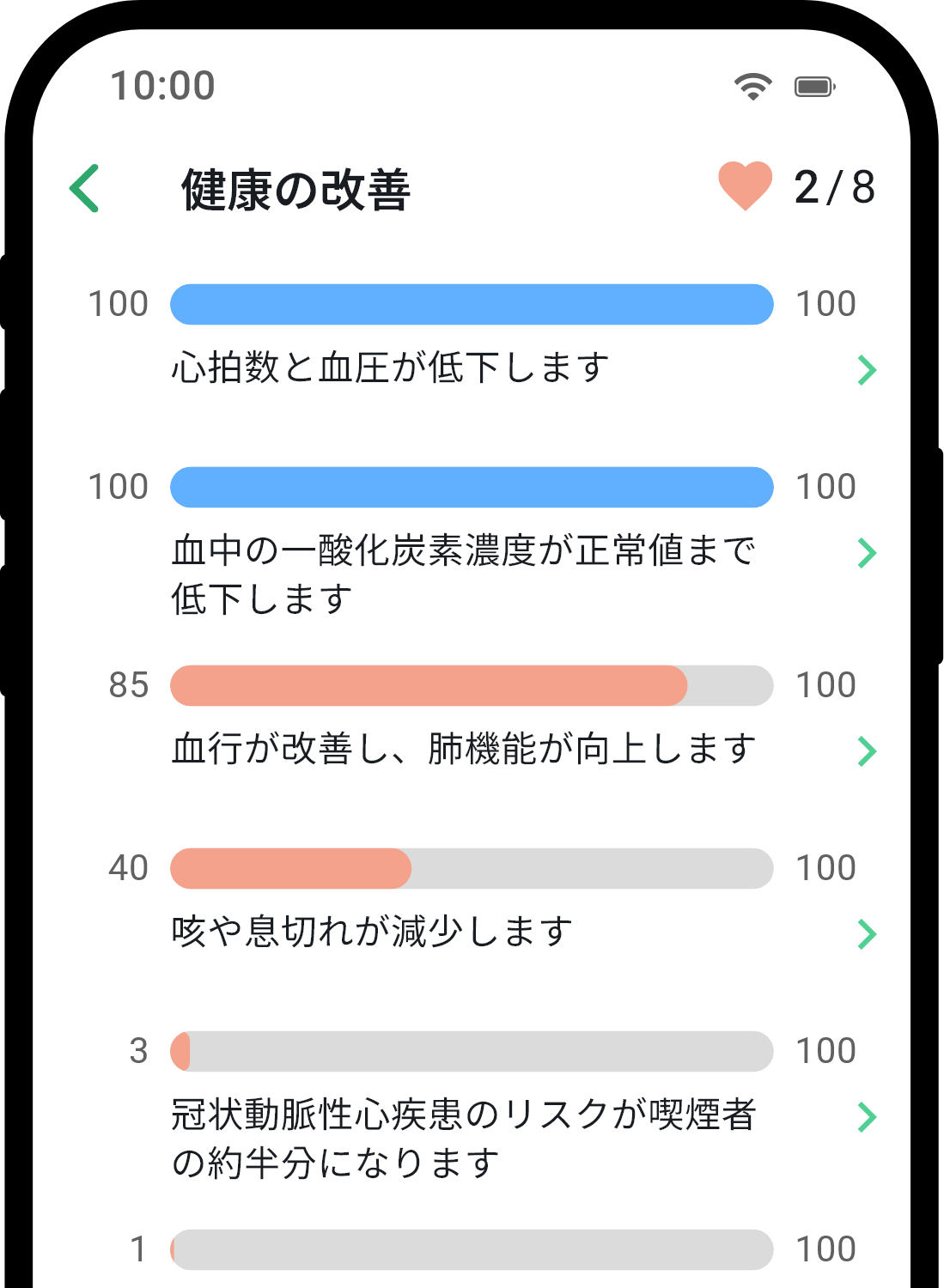Tap the green chevron beside 心拍数と血圧が低下します
The height and width of the screenshot is (1288, 944).
point(868,369)
